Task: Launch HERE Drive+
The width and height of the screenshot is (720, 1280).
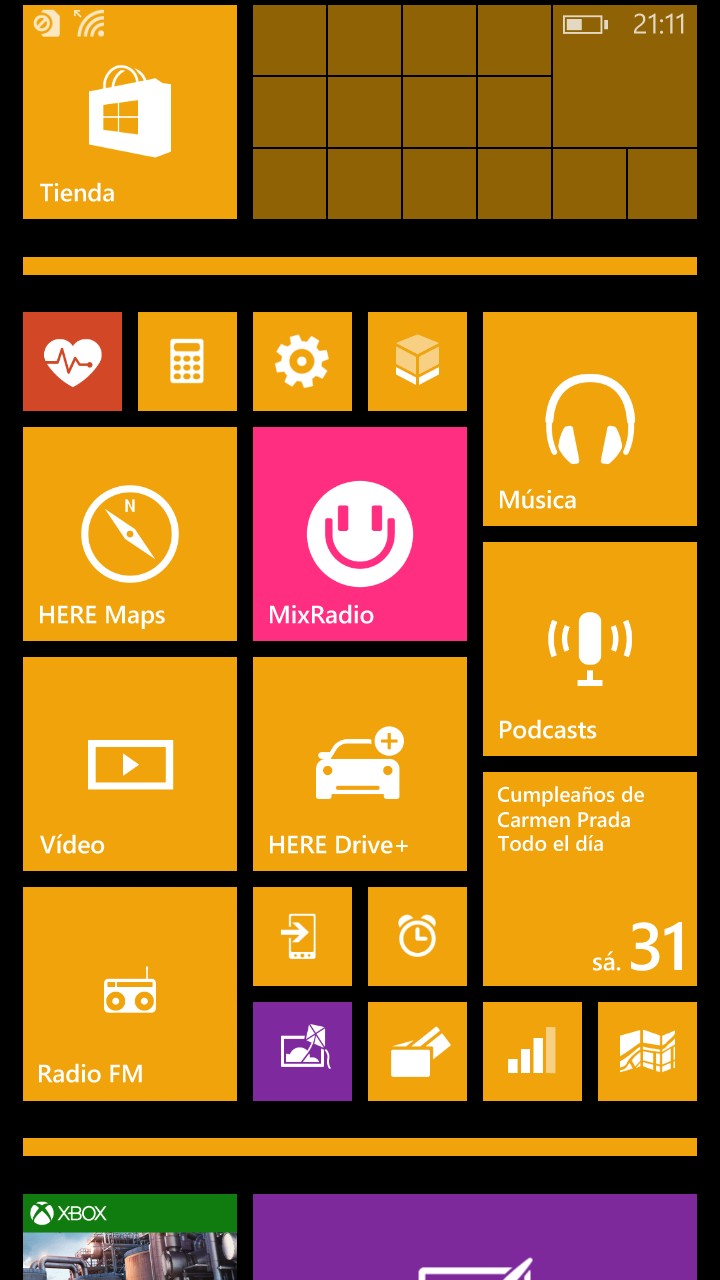Action: [x=359, y=764]
